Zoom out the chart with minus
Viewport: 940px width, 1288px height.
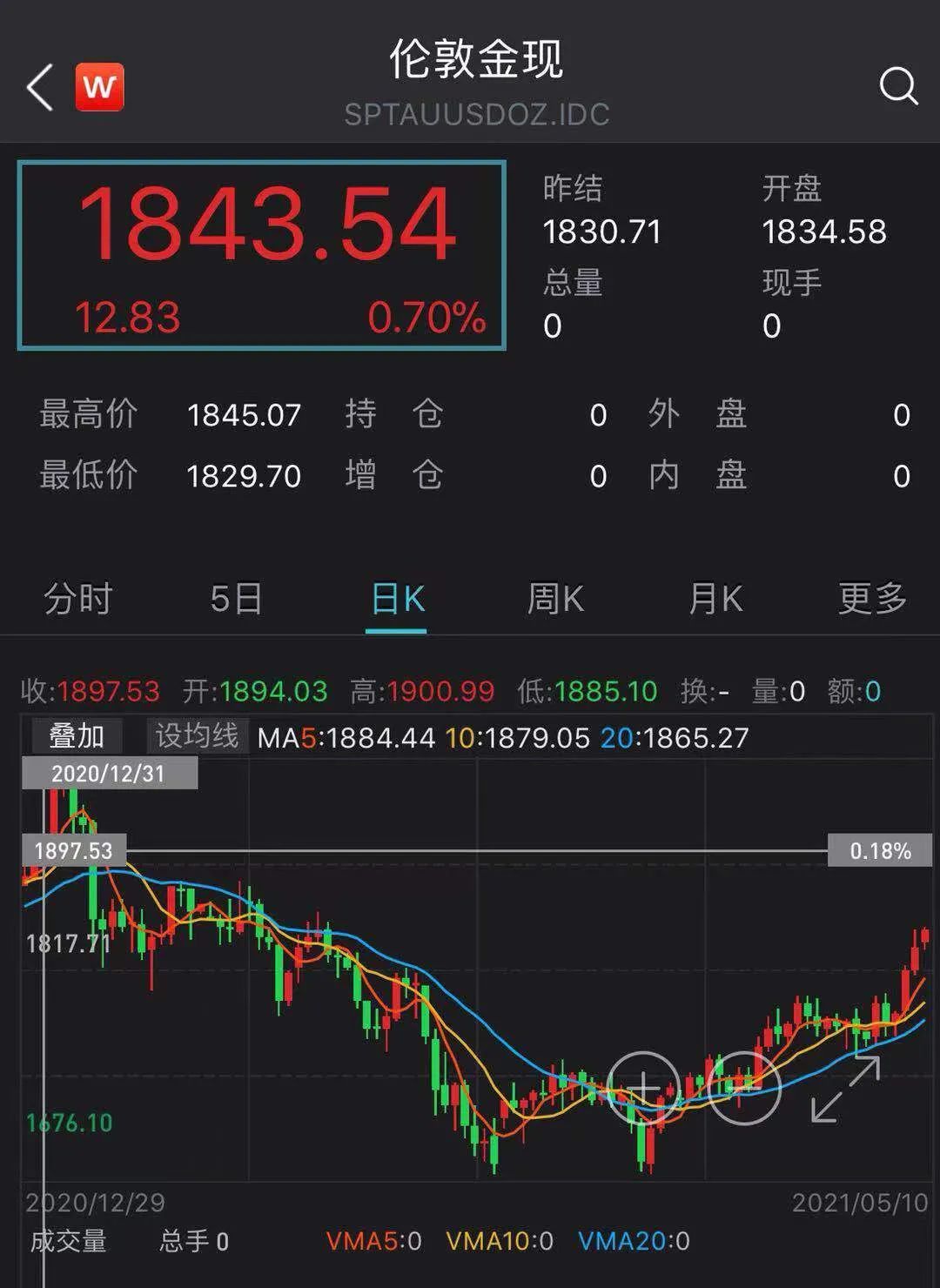[x=744, y=1088]
